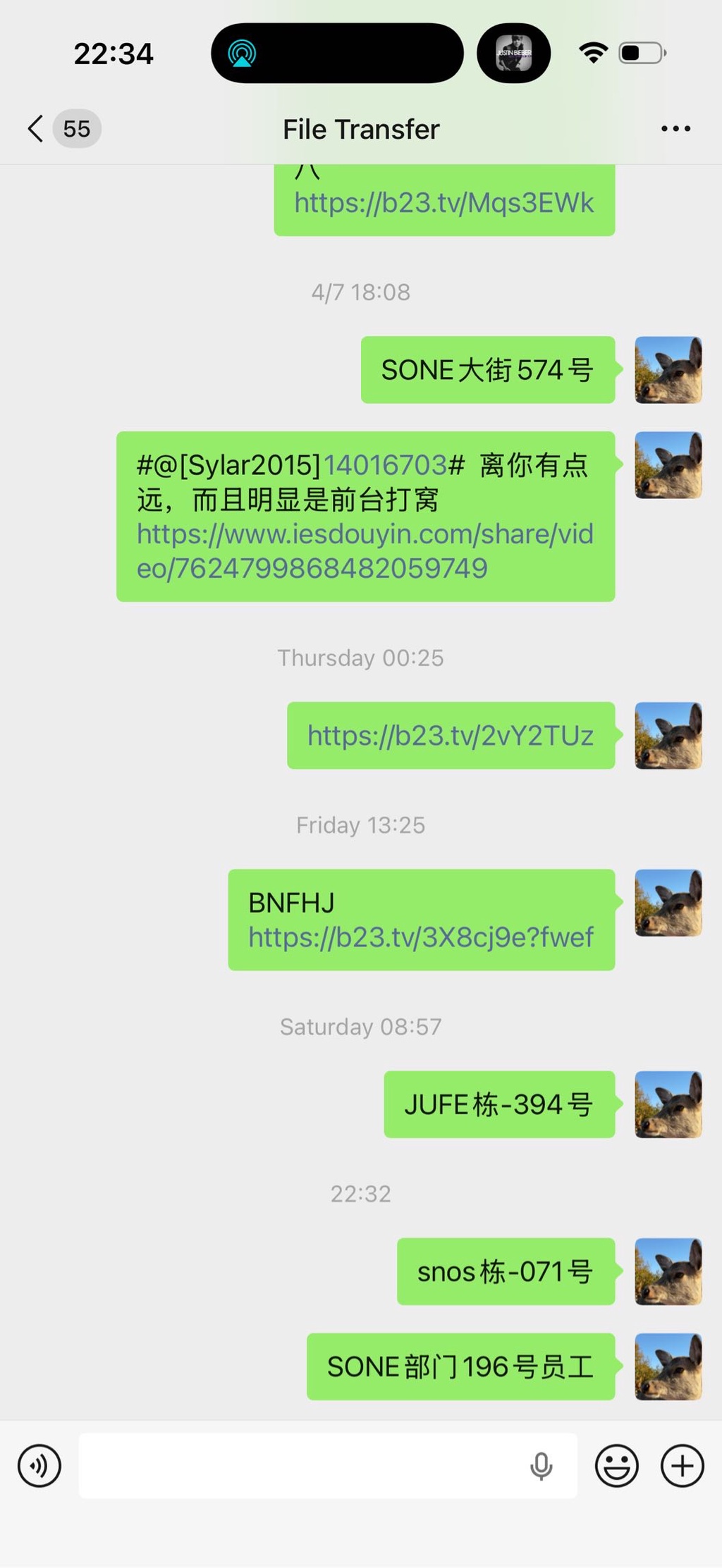The image size is (722, 1568).
Task: Open the emoji sticker panel
Action: (616, 1466)
